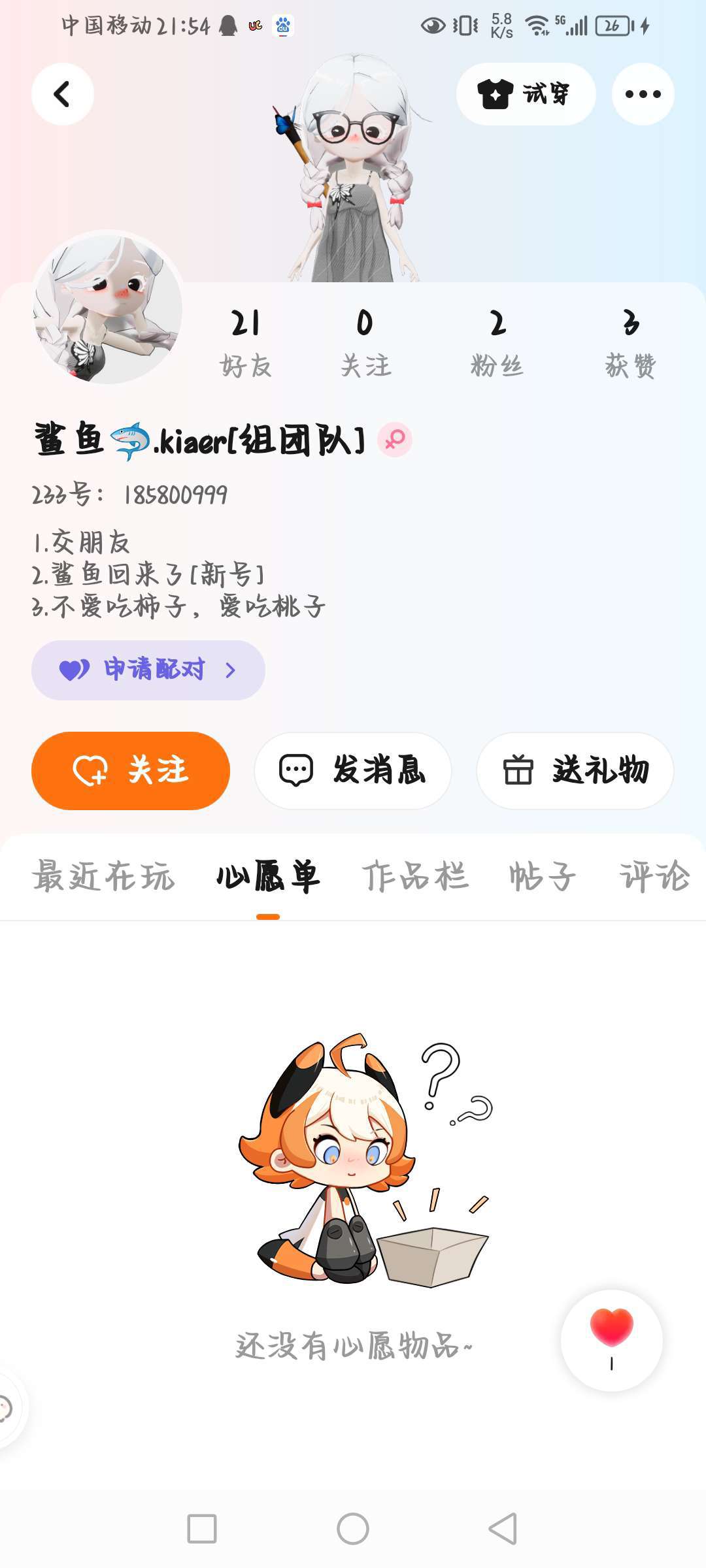Image resolution: width=706 pixels, height=1568 pixels.
Task: Open the 帖子 posts tab
Action: (x=543, y=876)
